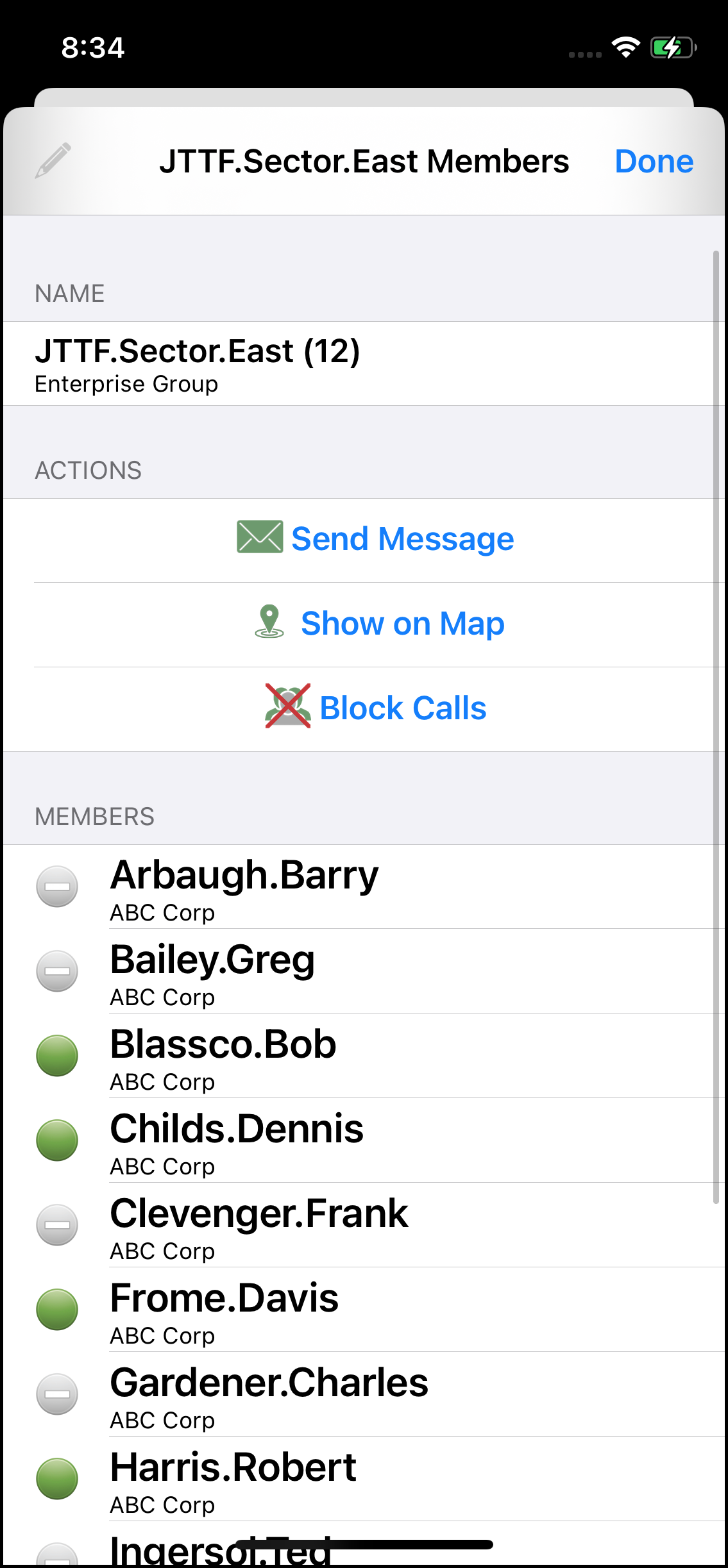View Harris.Robert details
728x1568 pixels.
click(x=233, y=1478)
